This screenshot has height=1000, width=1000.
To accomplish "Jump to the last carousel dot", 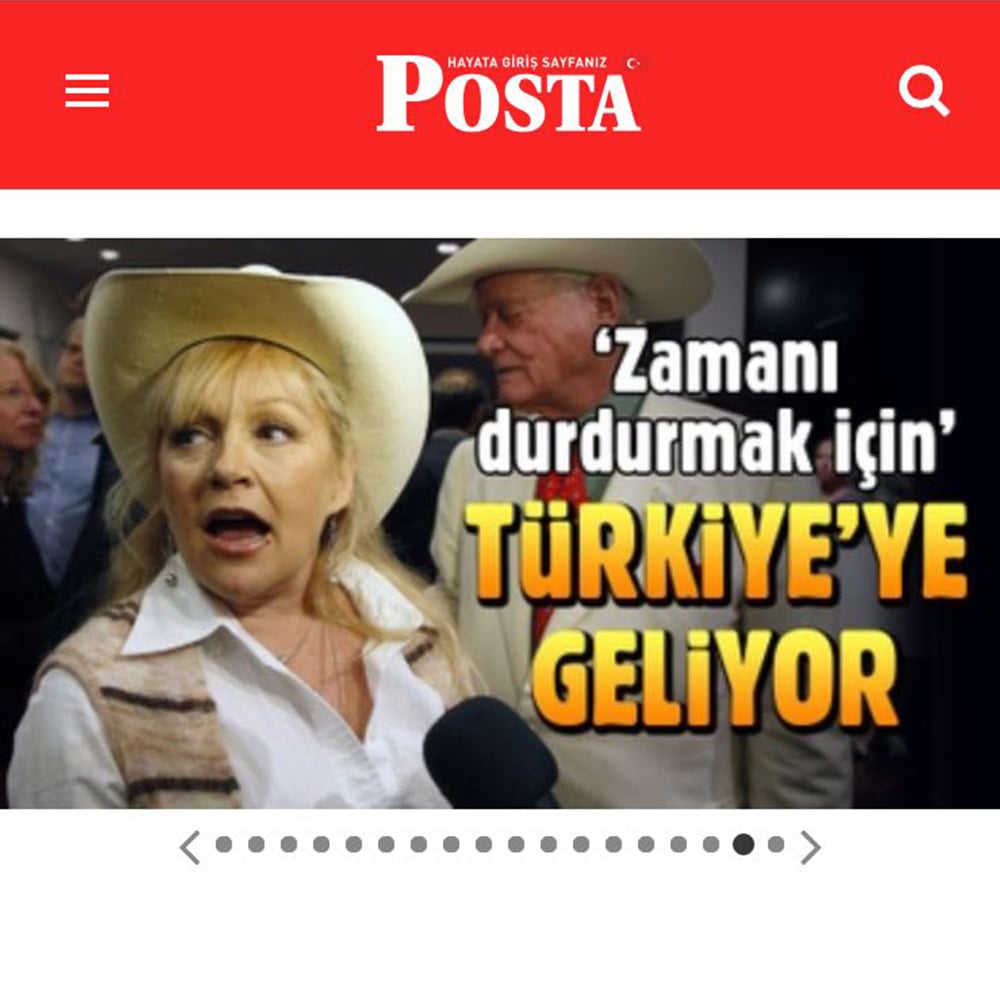I will 776,845.
